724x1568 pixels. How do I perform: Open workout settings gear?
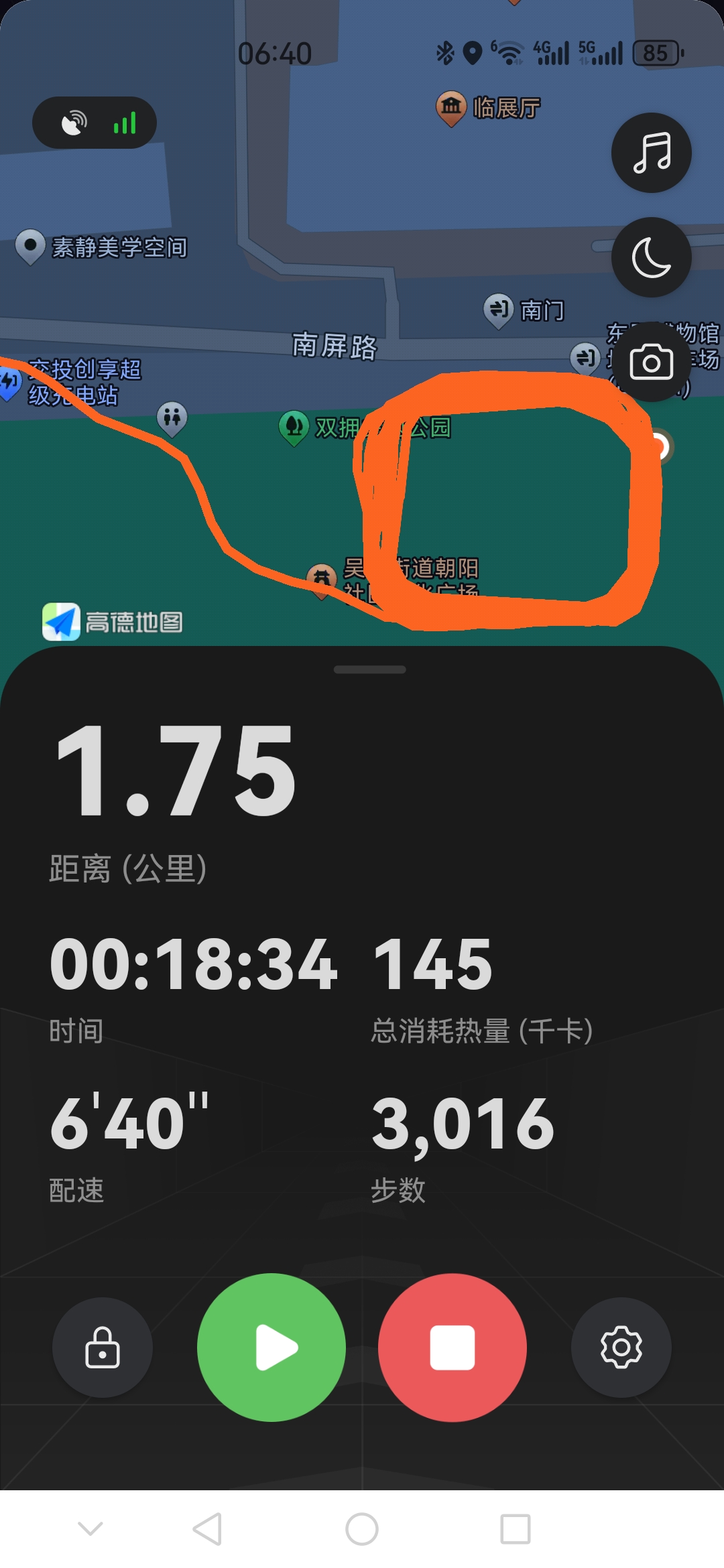click(621, 1347)
